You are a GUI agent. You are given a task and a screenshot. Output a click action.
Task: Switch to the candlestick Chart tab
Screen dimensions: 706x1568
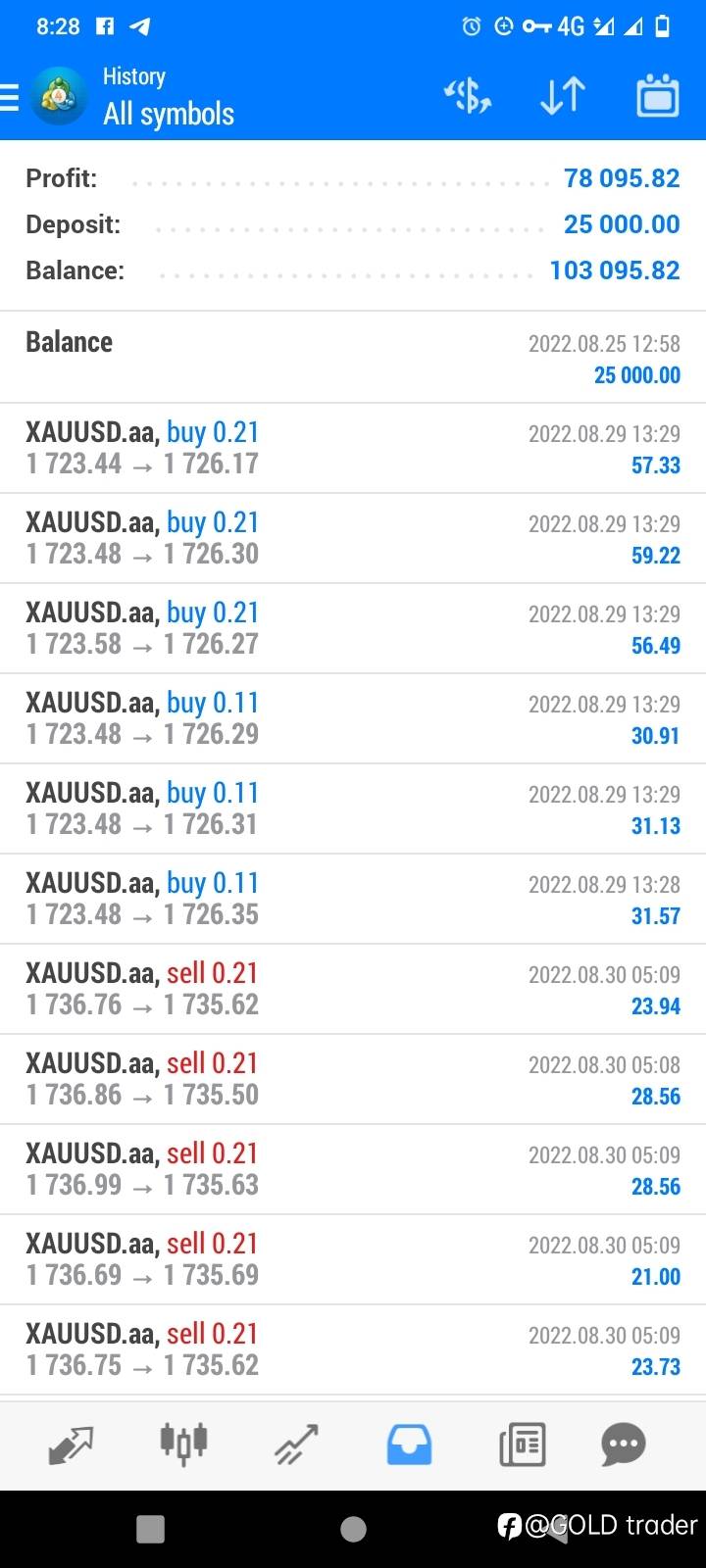(183, 1445)
